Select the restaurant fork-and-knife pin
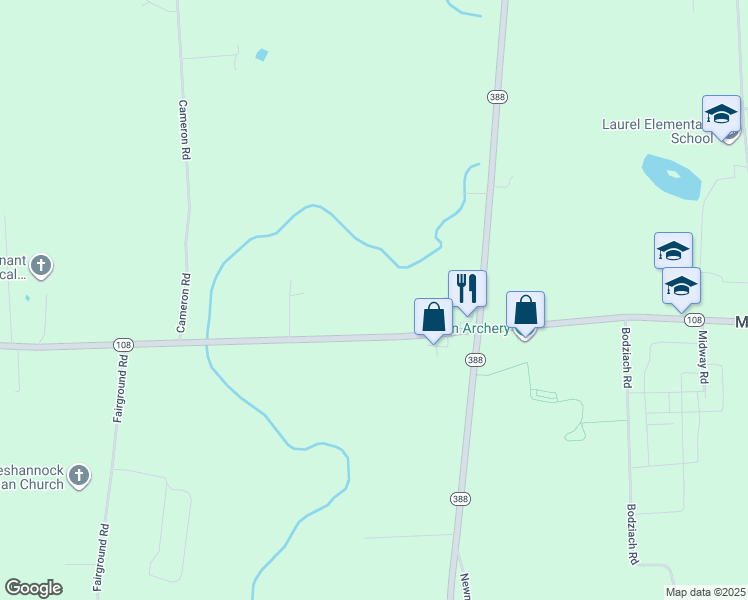The height and width of the screenshot is (600, 748). pos(467,289)
